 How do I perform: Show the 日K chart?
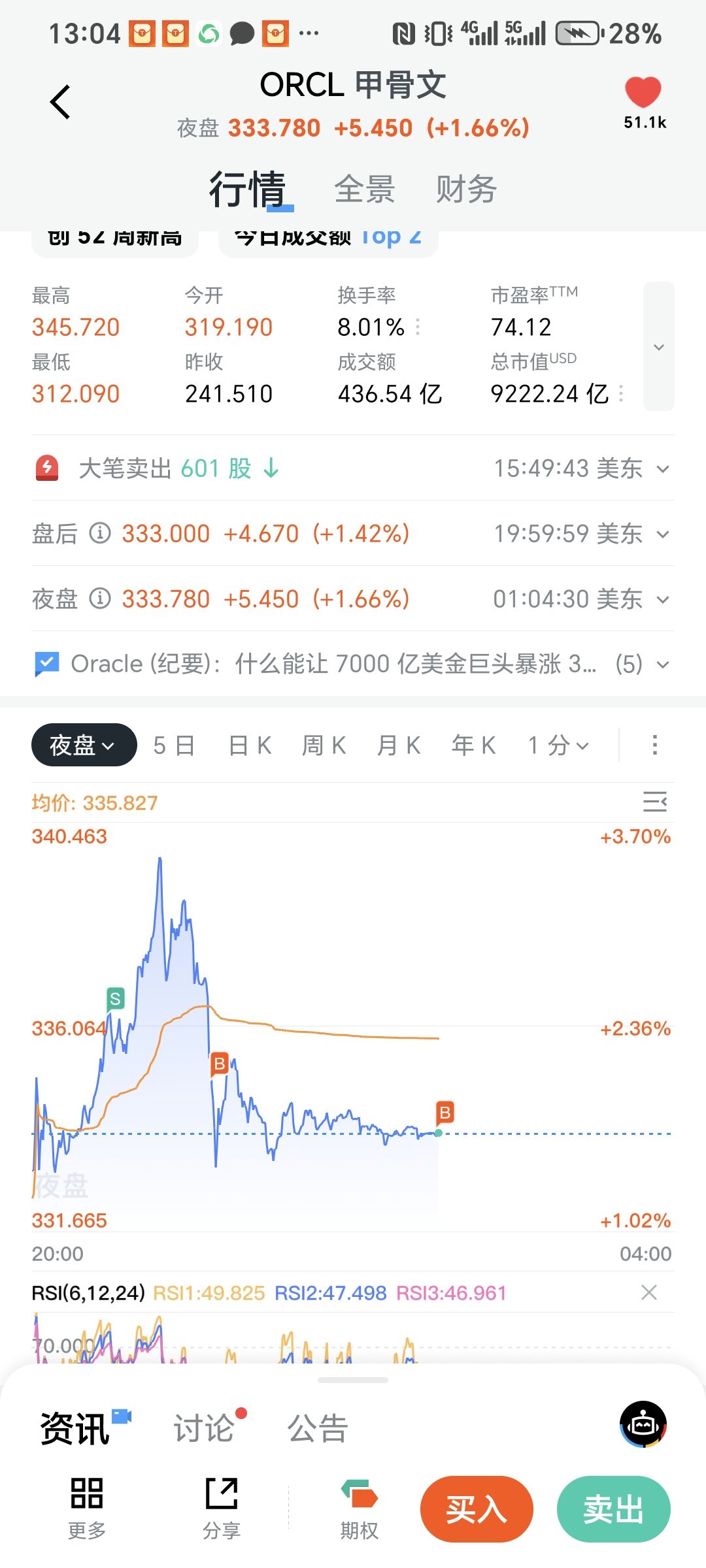pos(250,745)
